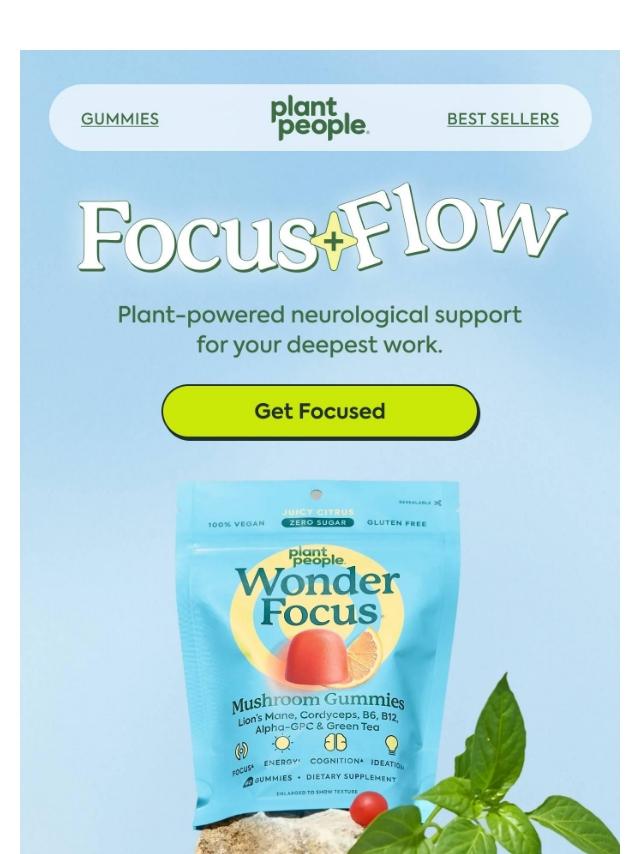Image resolution: width=640 pixels, height=854 pixels.
Task: Tap the Get Focused button
Action: click(320, 411)
